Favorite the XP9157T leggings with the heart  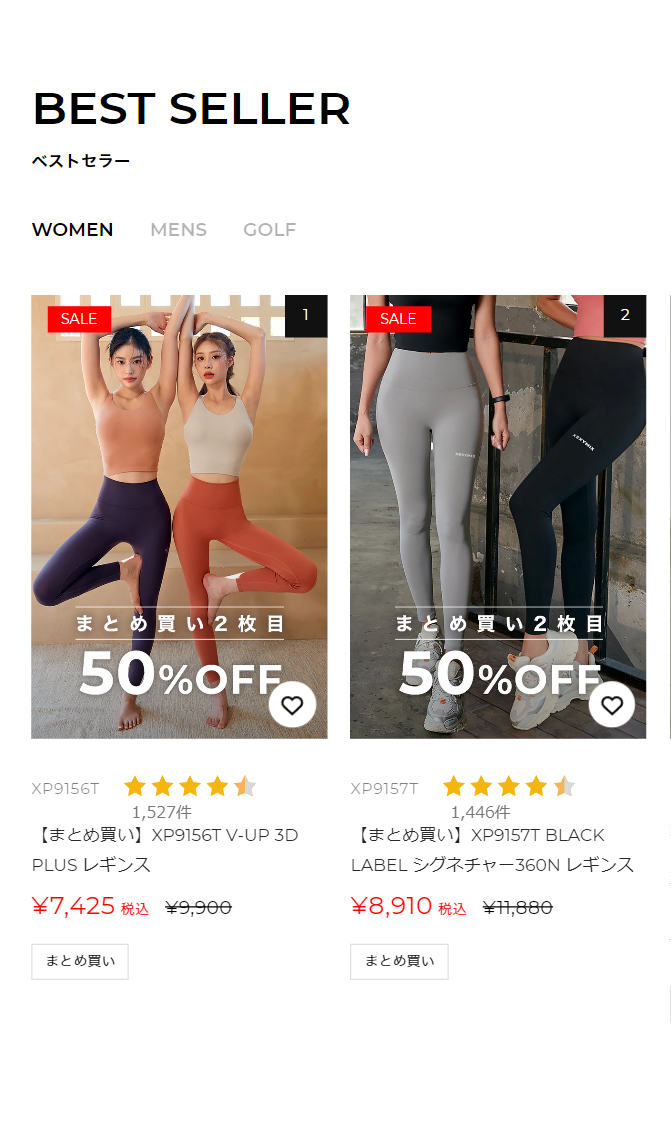(x=612, y=705)
